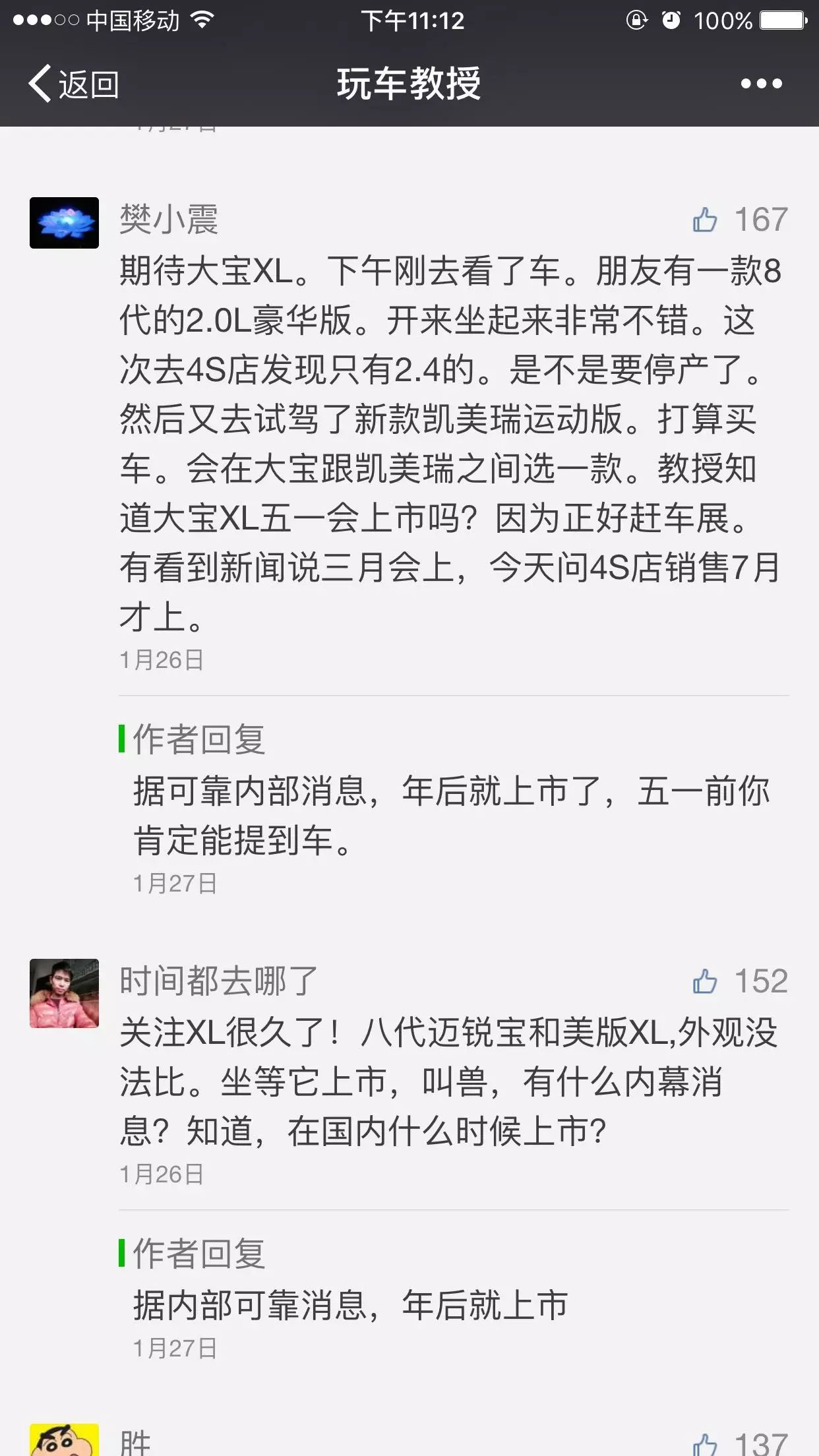Like the comment by 时间都去哪了
Viewport: 819px width, 1456px height.
[705, 981]
